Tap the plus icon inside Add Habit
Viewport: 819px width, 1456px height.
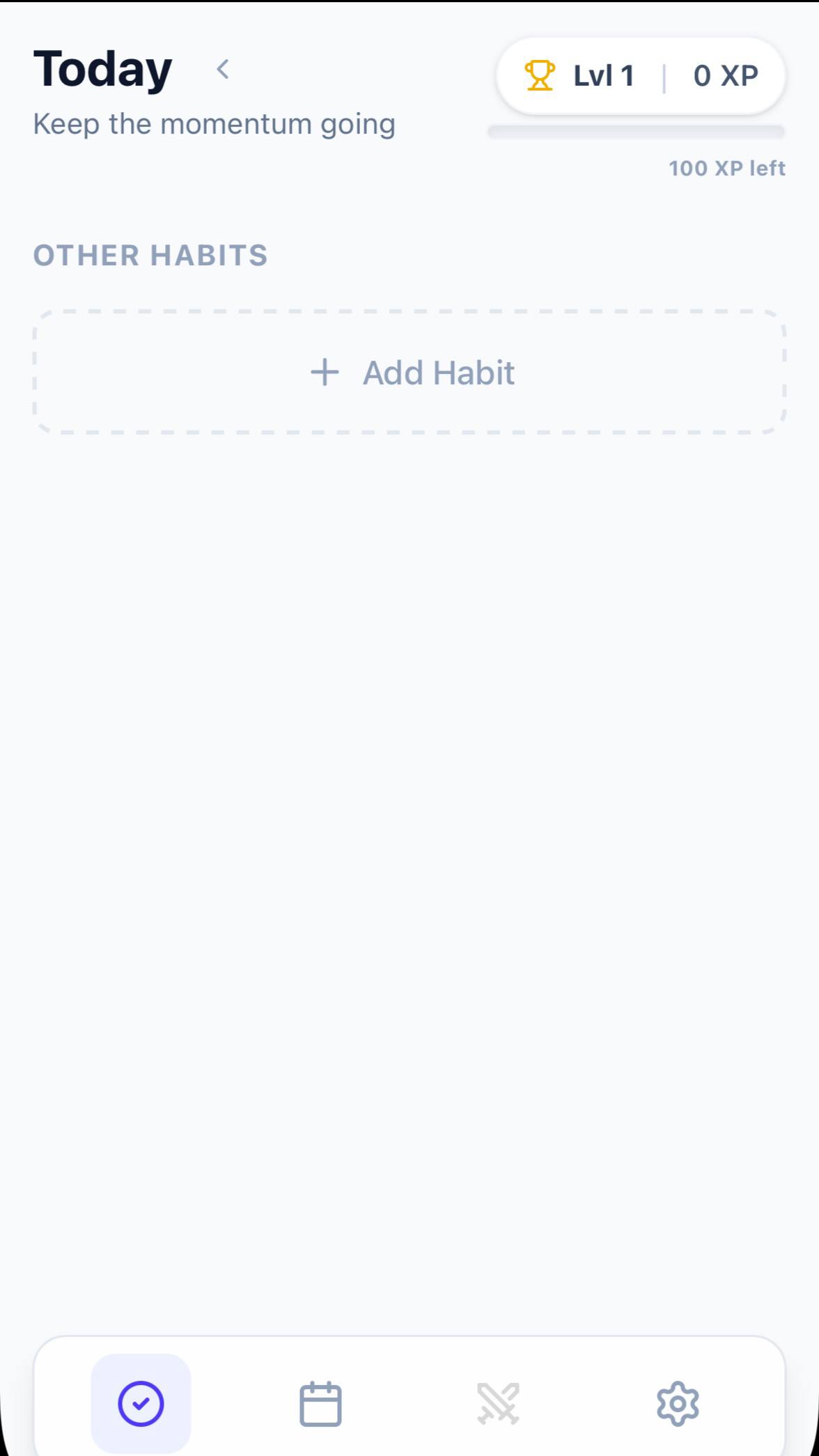tap(325, 372)
